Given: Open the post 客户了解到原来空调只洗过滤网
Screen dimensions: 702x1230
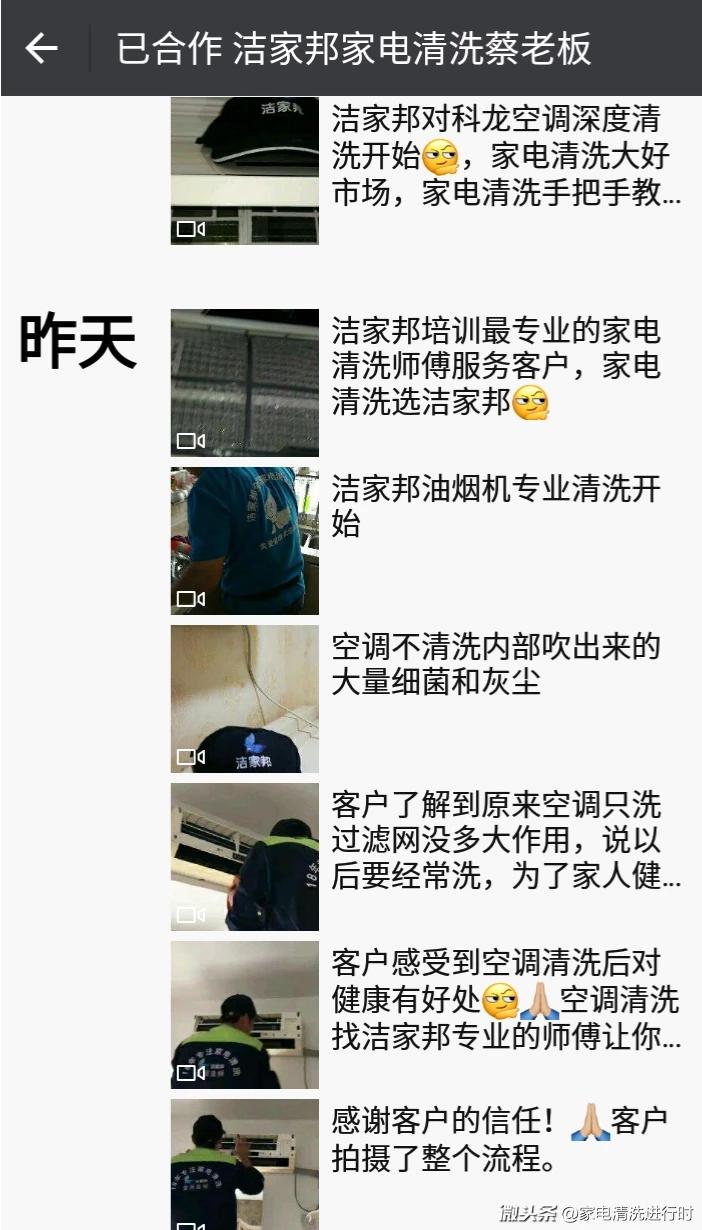Looking at the screenshot, I should [506, 841].
